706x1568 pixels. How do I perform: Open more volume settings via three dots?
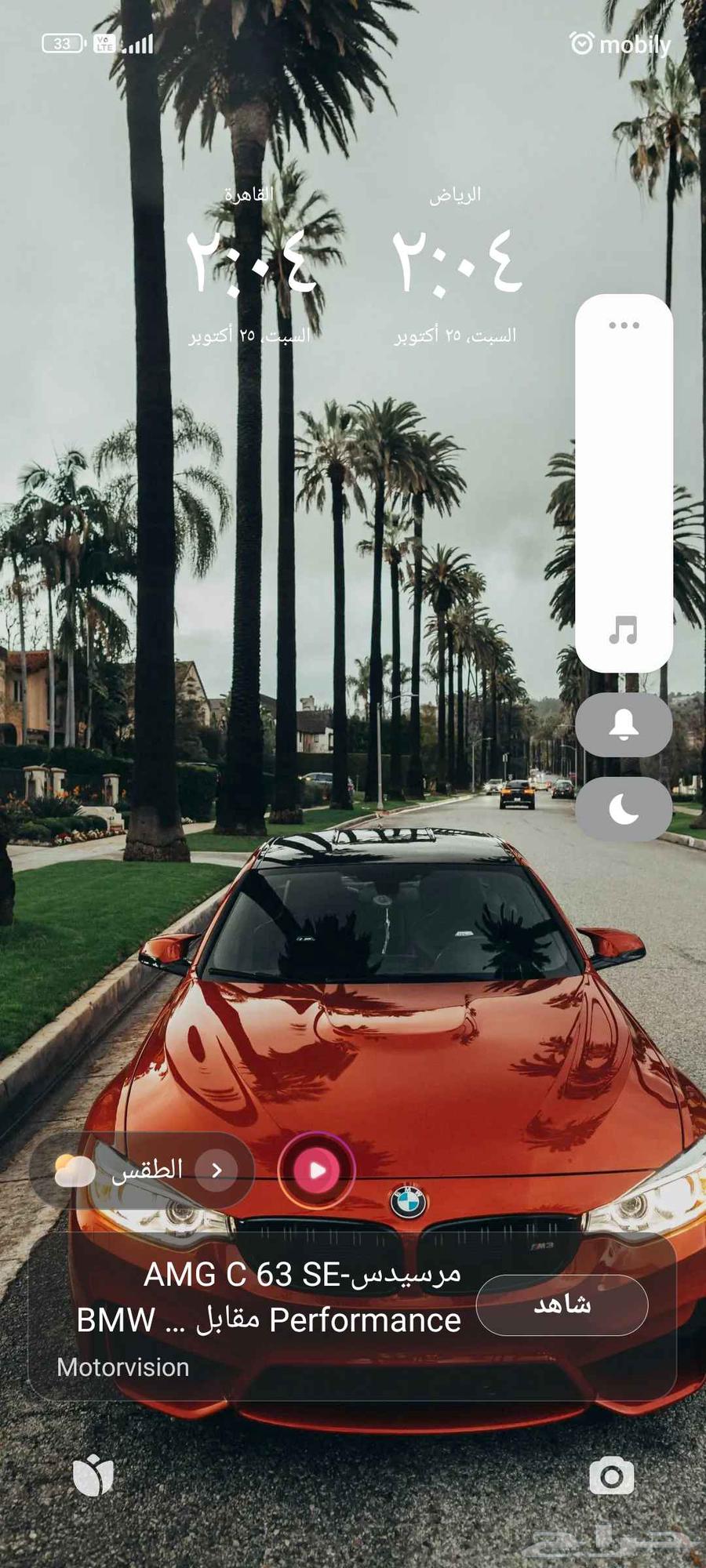(x=624, y=325)
